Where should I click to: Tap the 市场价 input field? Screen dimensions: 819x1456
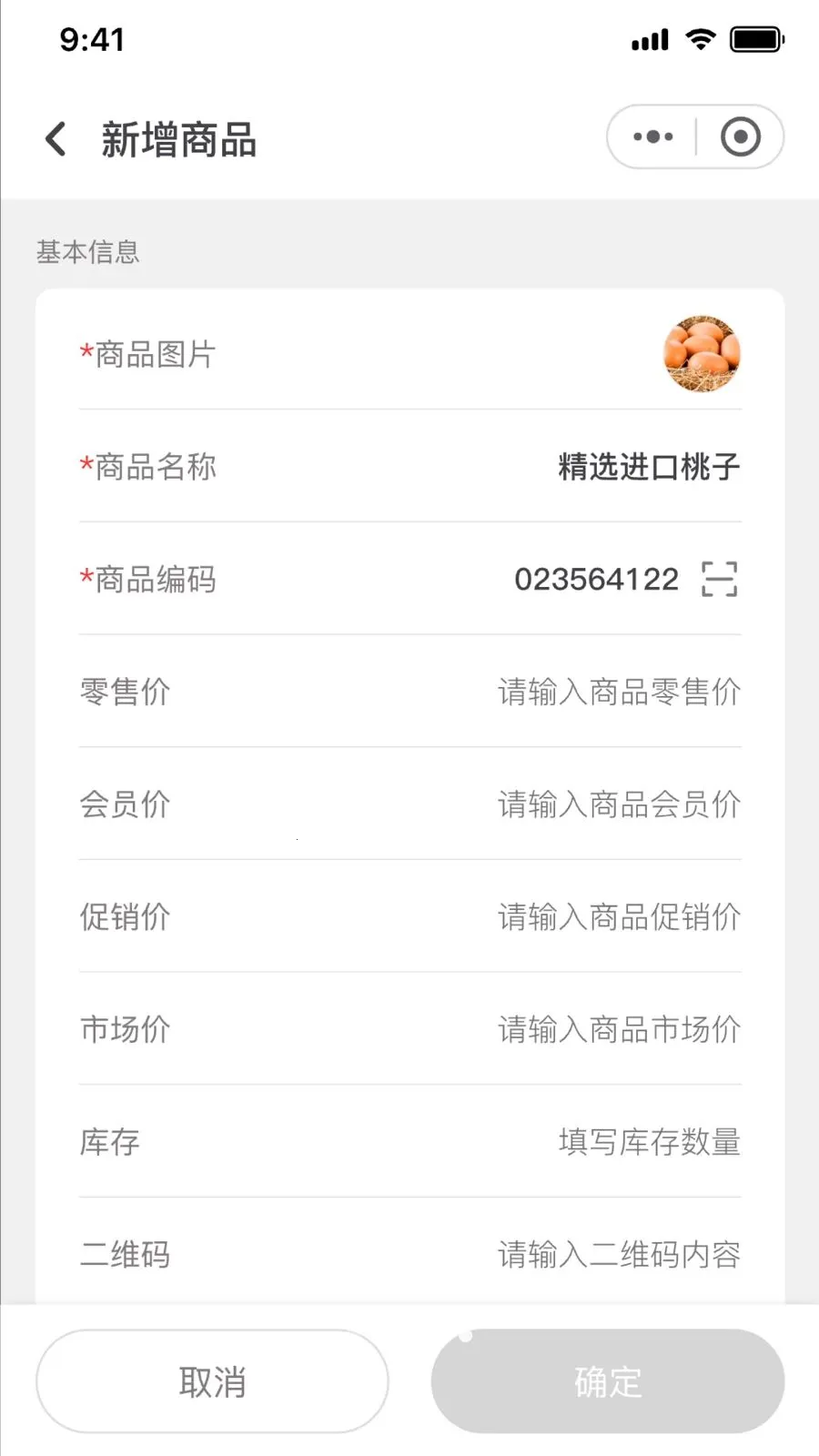tap(619, 1030)
